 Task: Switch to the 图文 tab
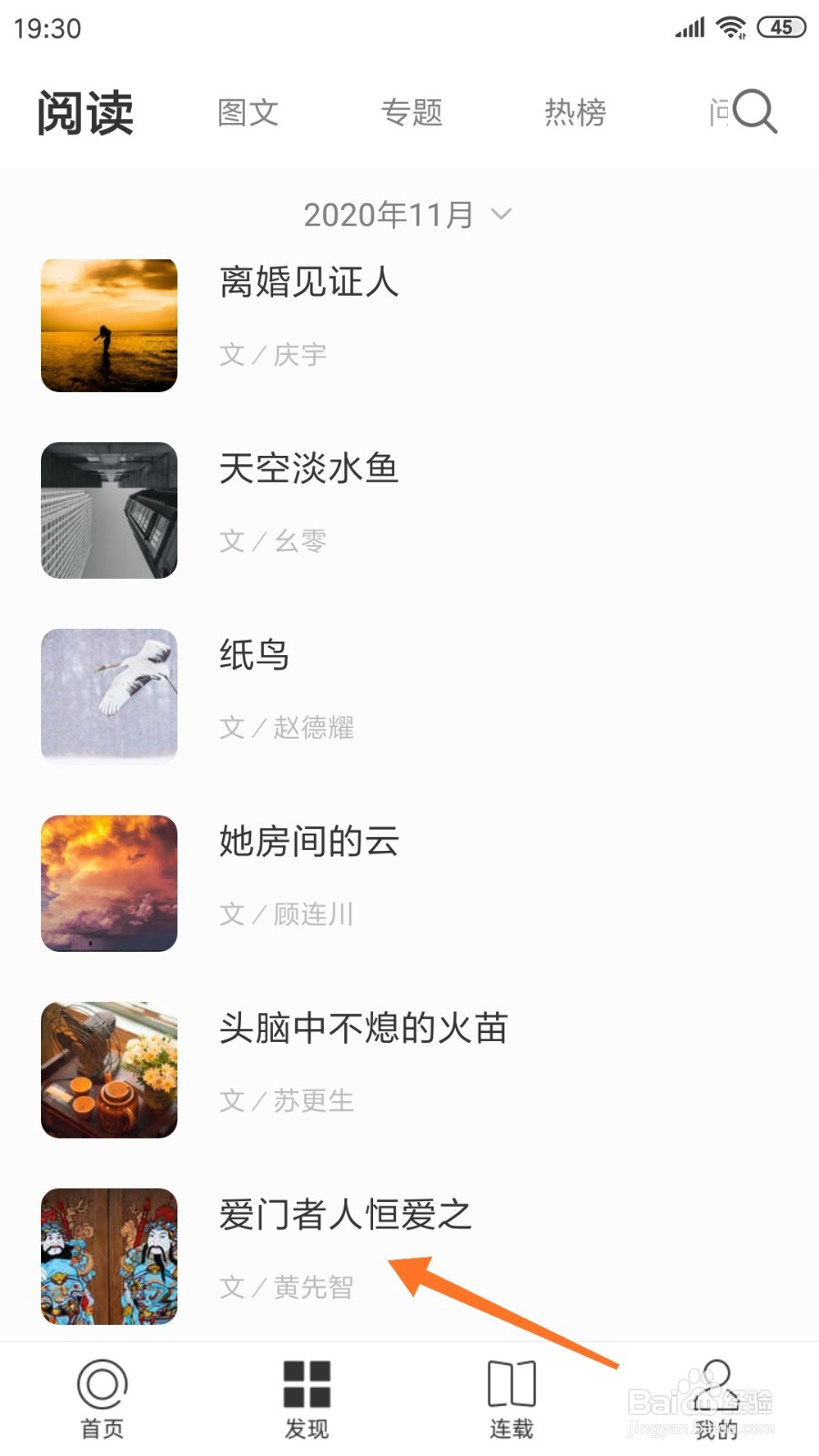click(248, 113)
